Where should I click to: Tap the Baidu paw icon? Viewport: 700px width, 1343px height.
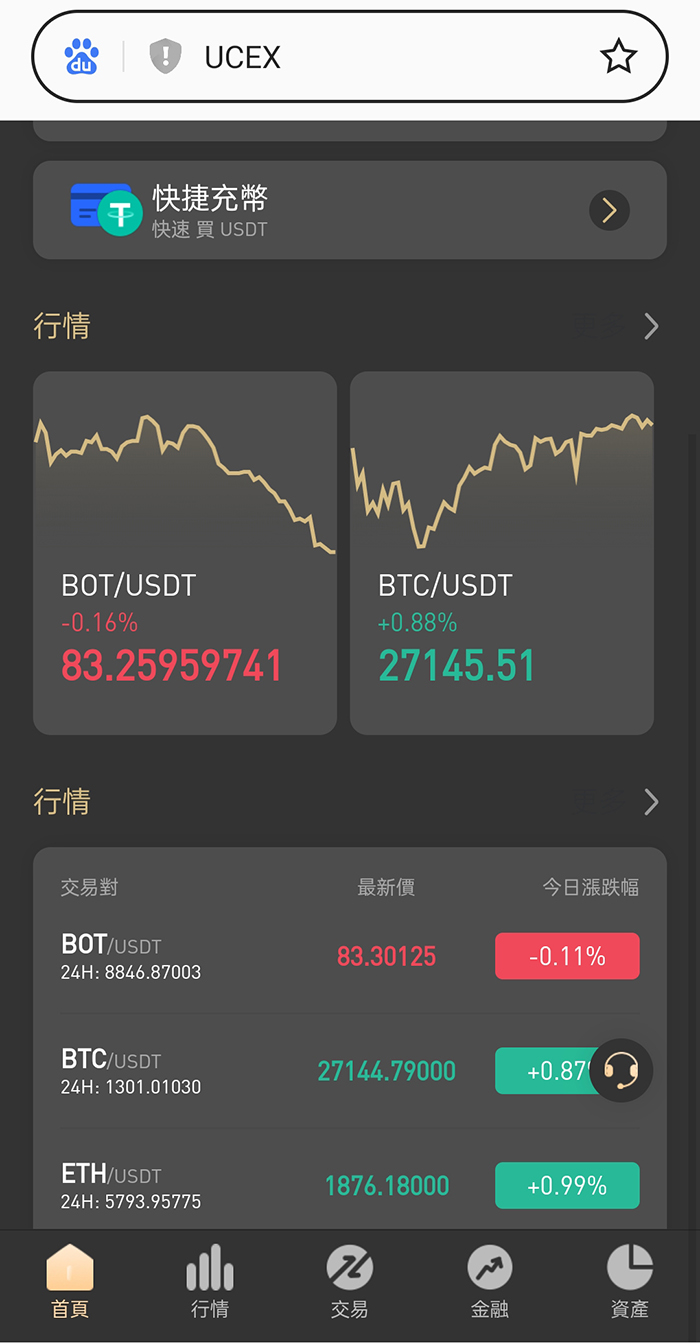(82, 57)
